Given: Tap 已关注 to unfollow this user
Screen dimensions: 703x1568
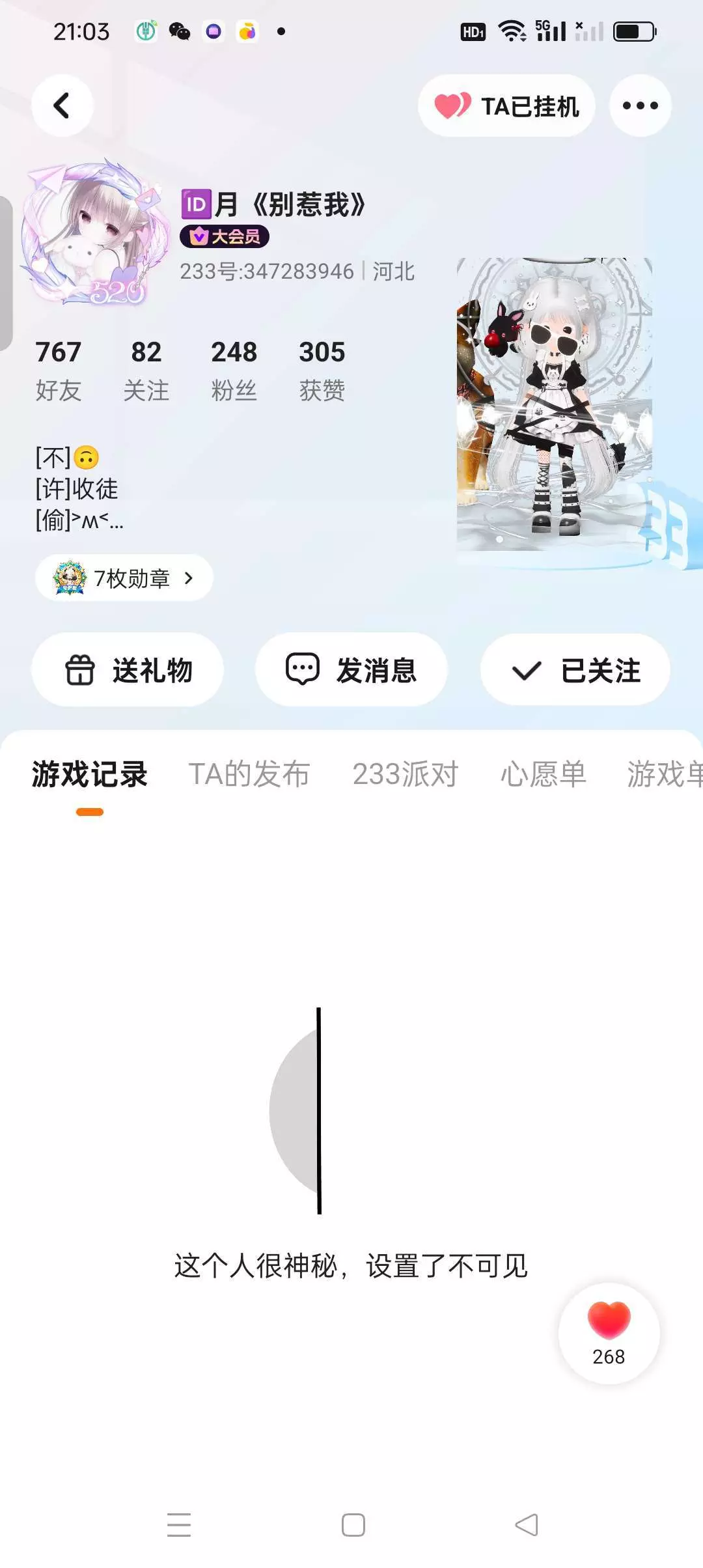Looking at the screenshot, I should tap(575, 669).
